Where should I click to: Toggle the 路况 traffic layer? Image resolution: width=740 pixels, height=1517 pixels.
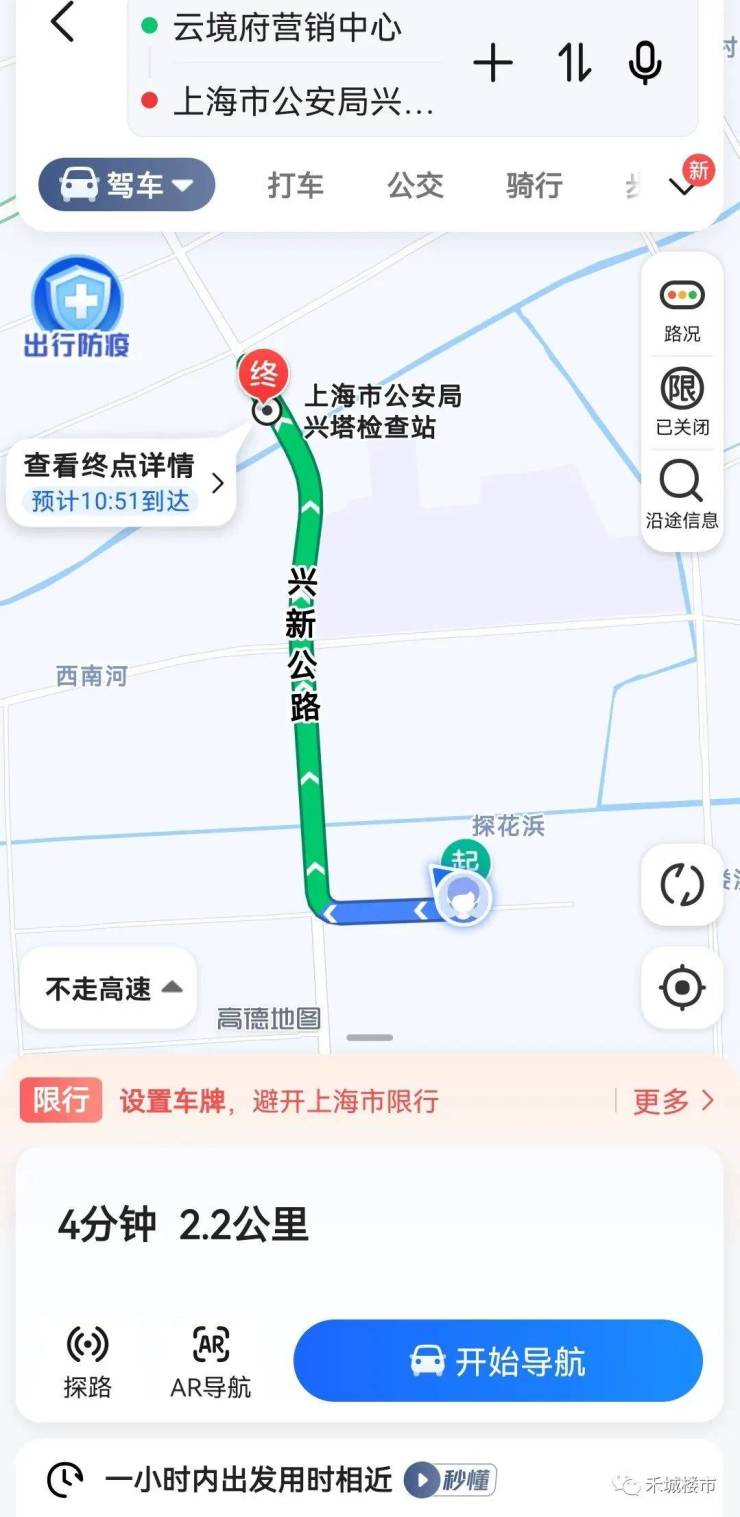click(682, 310)
